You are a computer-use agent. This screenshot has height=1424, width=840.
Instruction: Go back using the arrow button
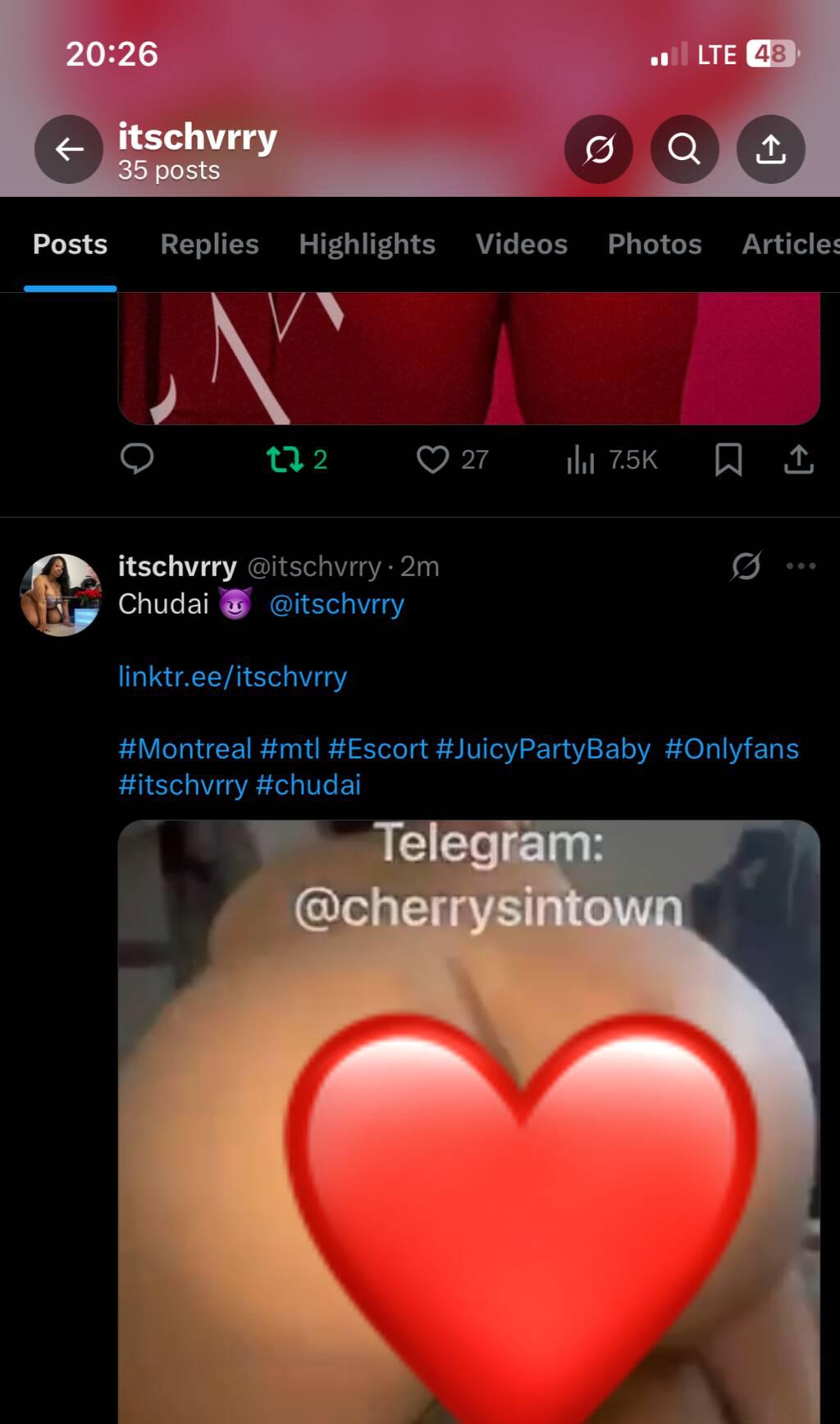(69, 149)
